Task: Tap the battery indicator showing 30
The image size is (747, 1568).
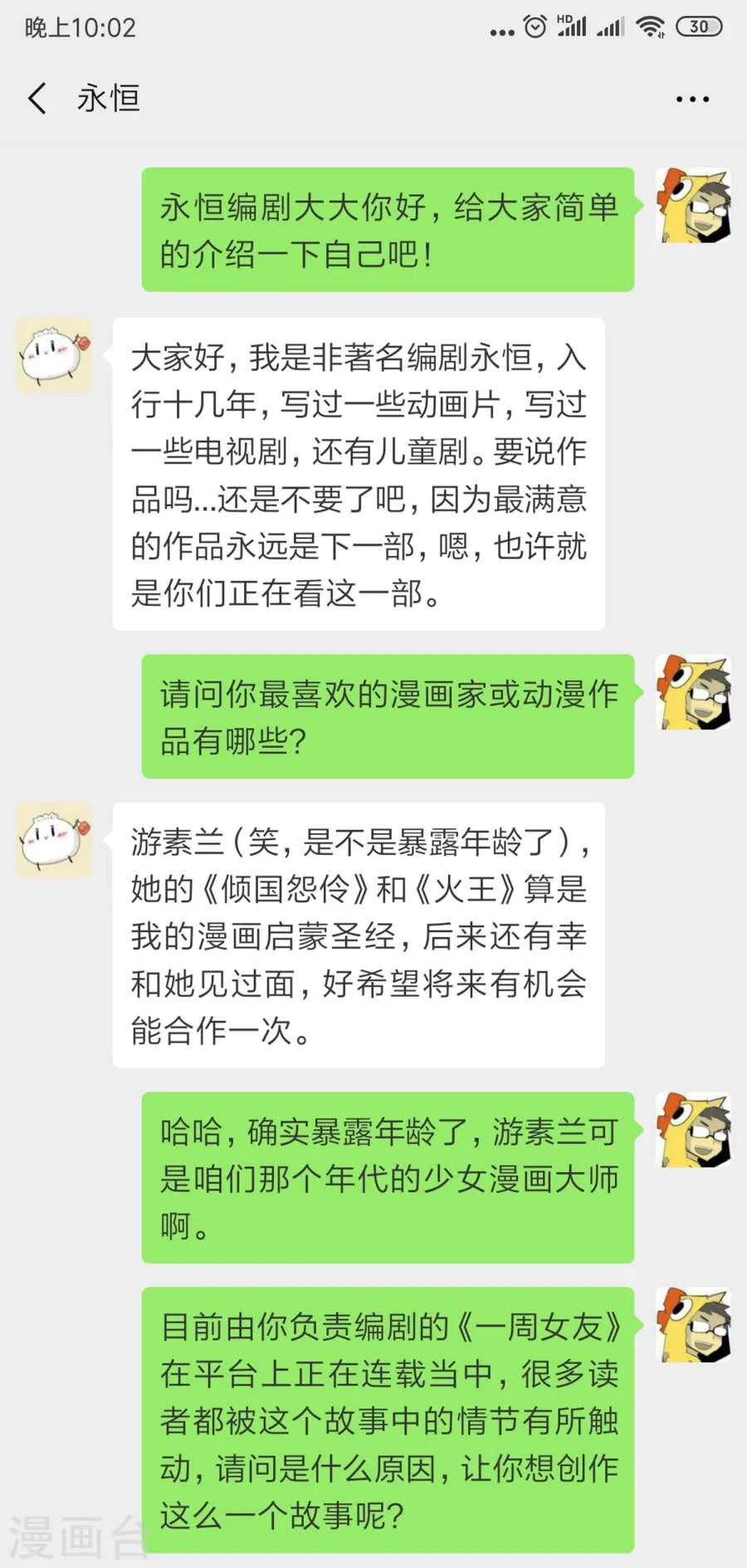Action: (x=700, y=26)
